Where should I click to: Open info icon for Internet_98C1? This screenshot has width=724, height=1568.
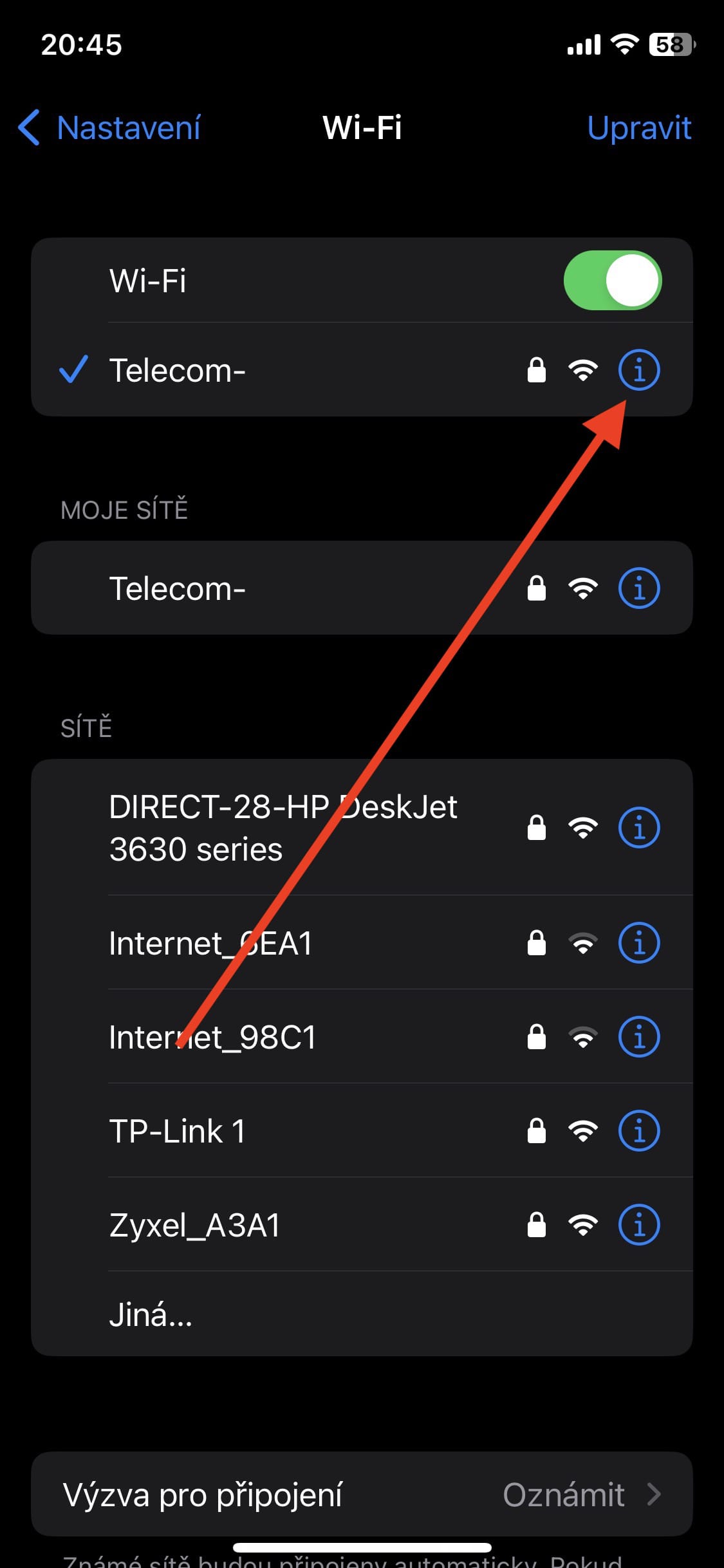638,1038
